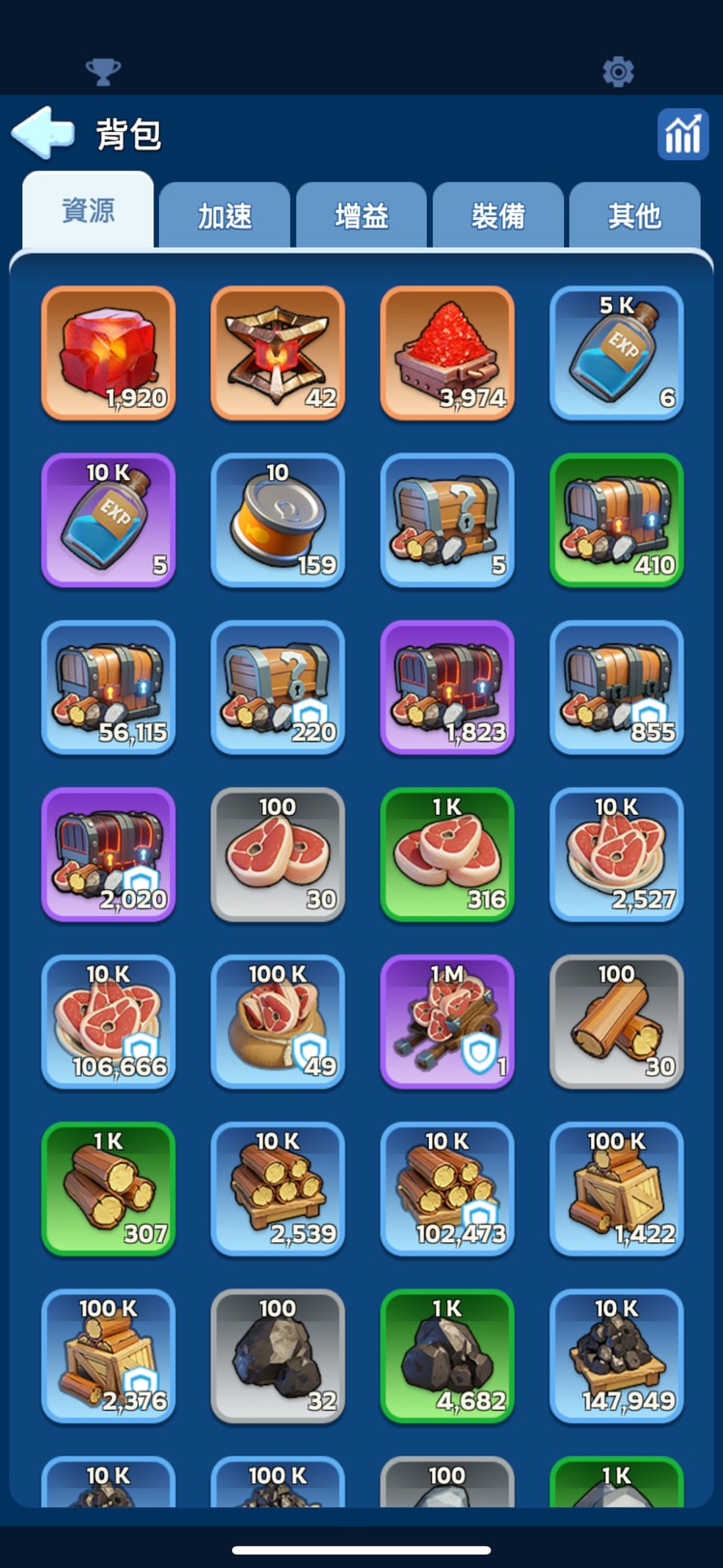Image resolution: width=723 pixels, height=1568 pixels.
Task: Open the 5 K EXP bottle item
Action: 617,353
